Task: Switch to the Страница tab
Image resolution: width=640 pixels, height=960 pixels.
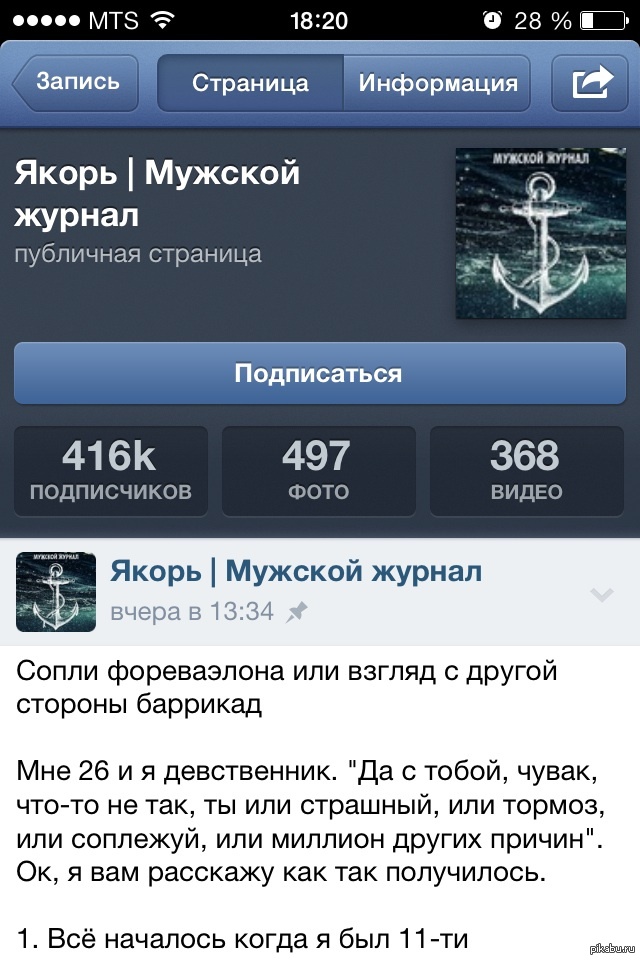Action: pos(251,83)
